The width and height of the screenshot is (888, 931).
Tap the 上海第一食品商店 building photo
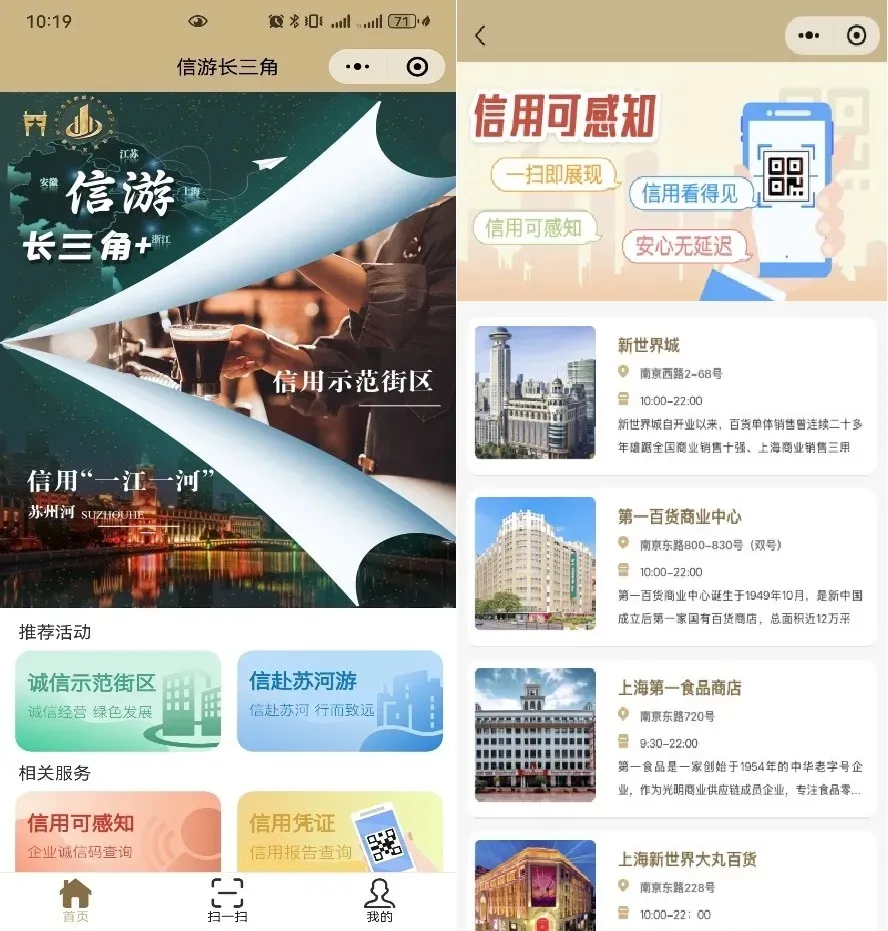(535, 734)
